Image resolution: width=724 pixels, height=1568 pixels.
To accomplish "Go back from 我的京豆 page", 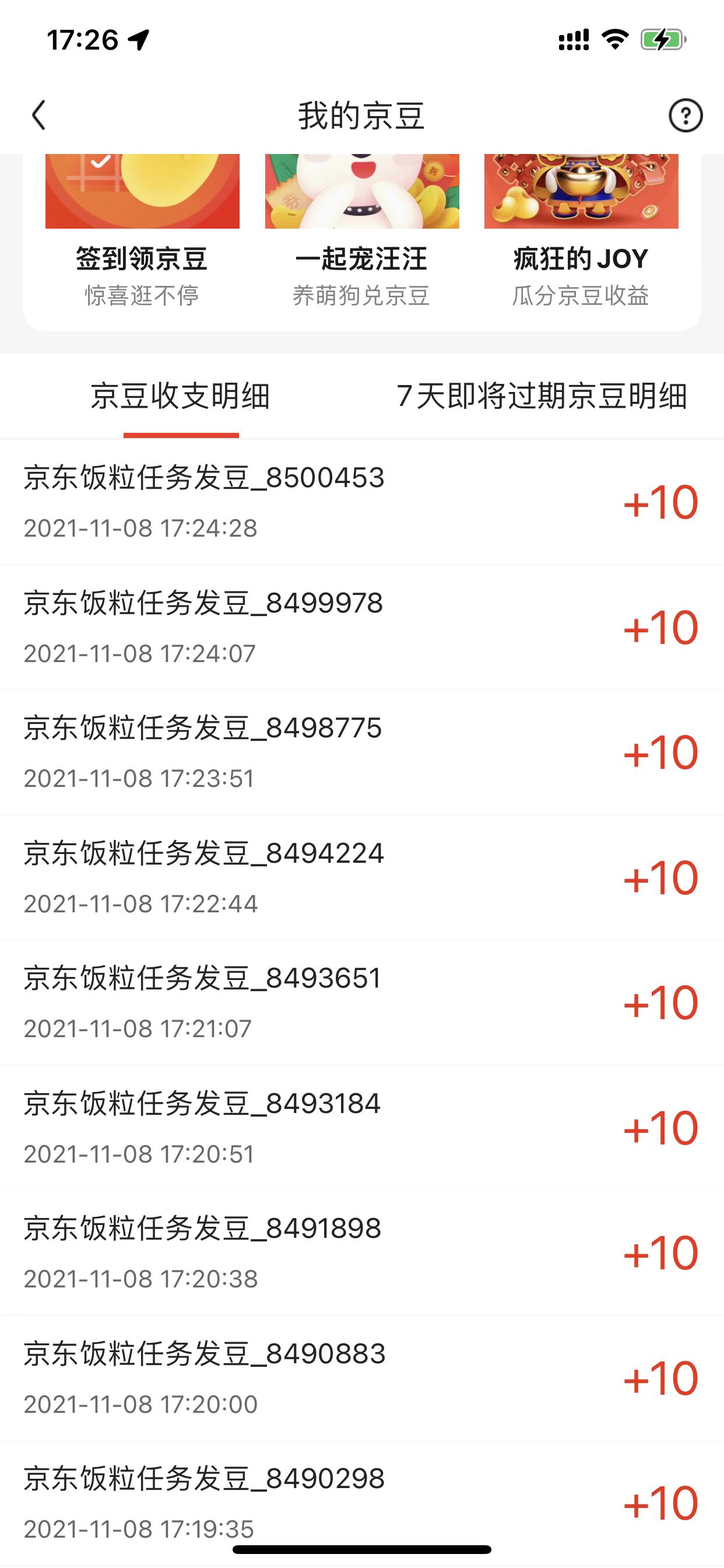I will (x=39, y=115).
